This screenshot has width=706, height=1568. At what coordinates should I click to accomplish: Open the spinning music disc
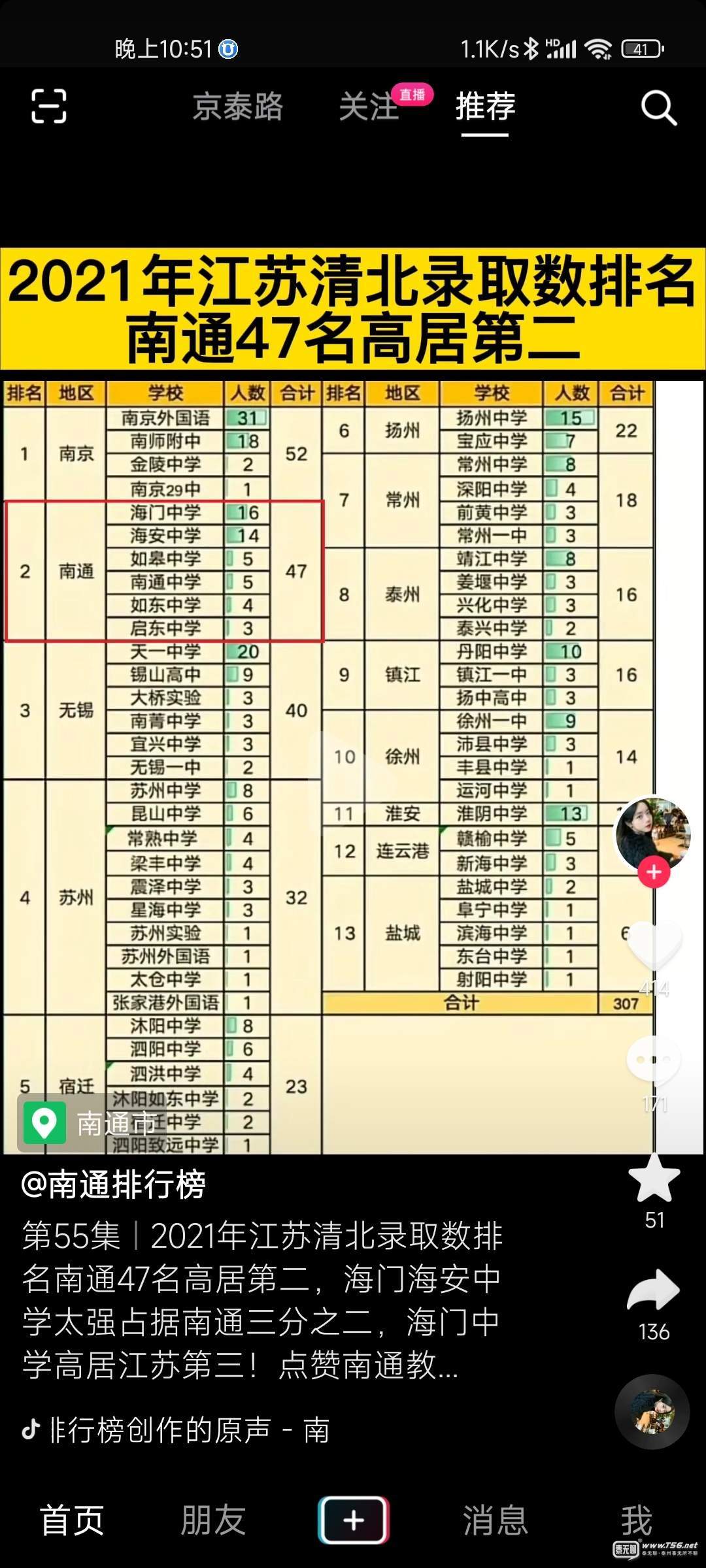pyautogui.click(x=652, y=1411)
